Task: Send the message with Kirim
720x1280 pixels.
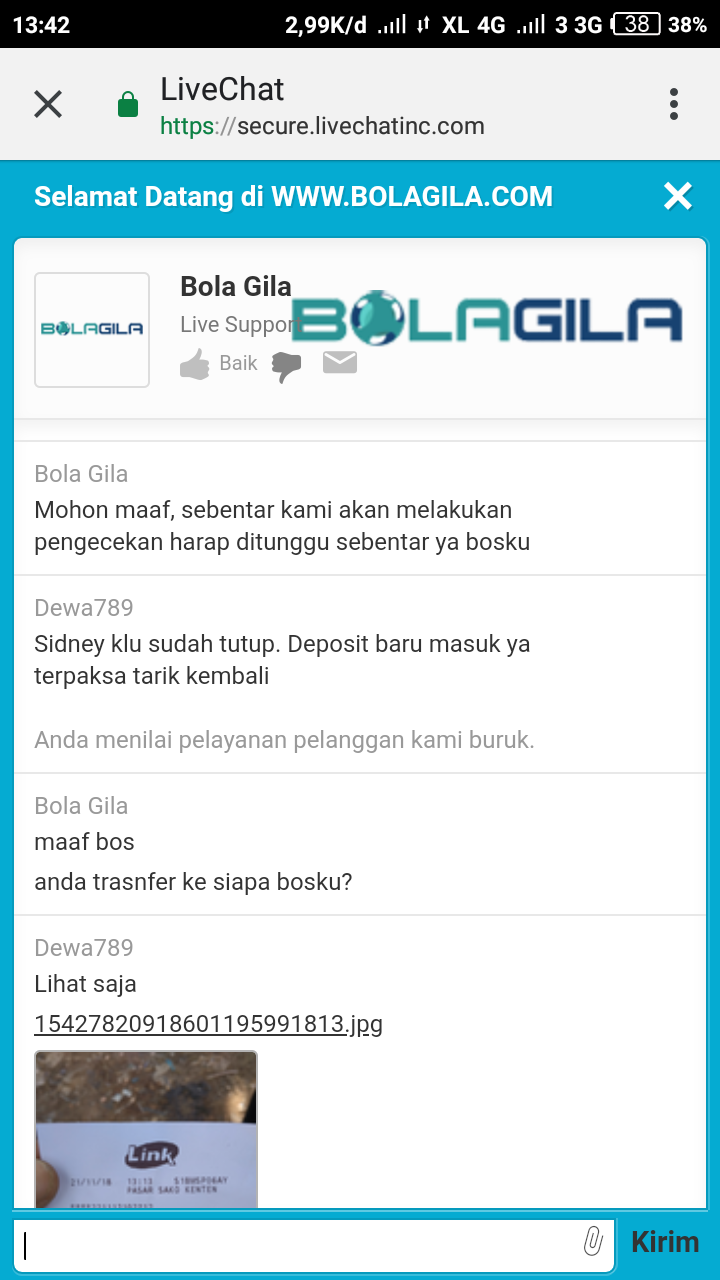Action: [665, 1242]
